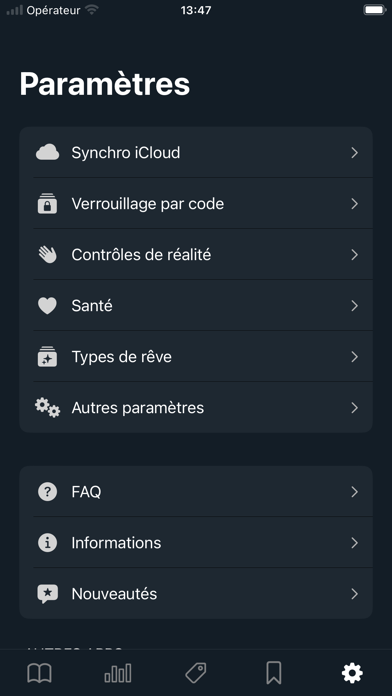See Nouveautés

196,594
